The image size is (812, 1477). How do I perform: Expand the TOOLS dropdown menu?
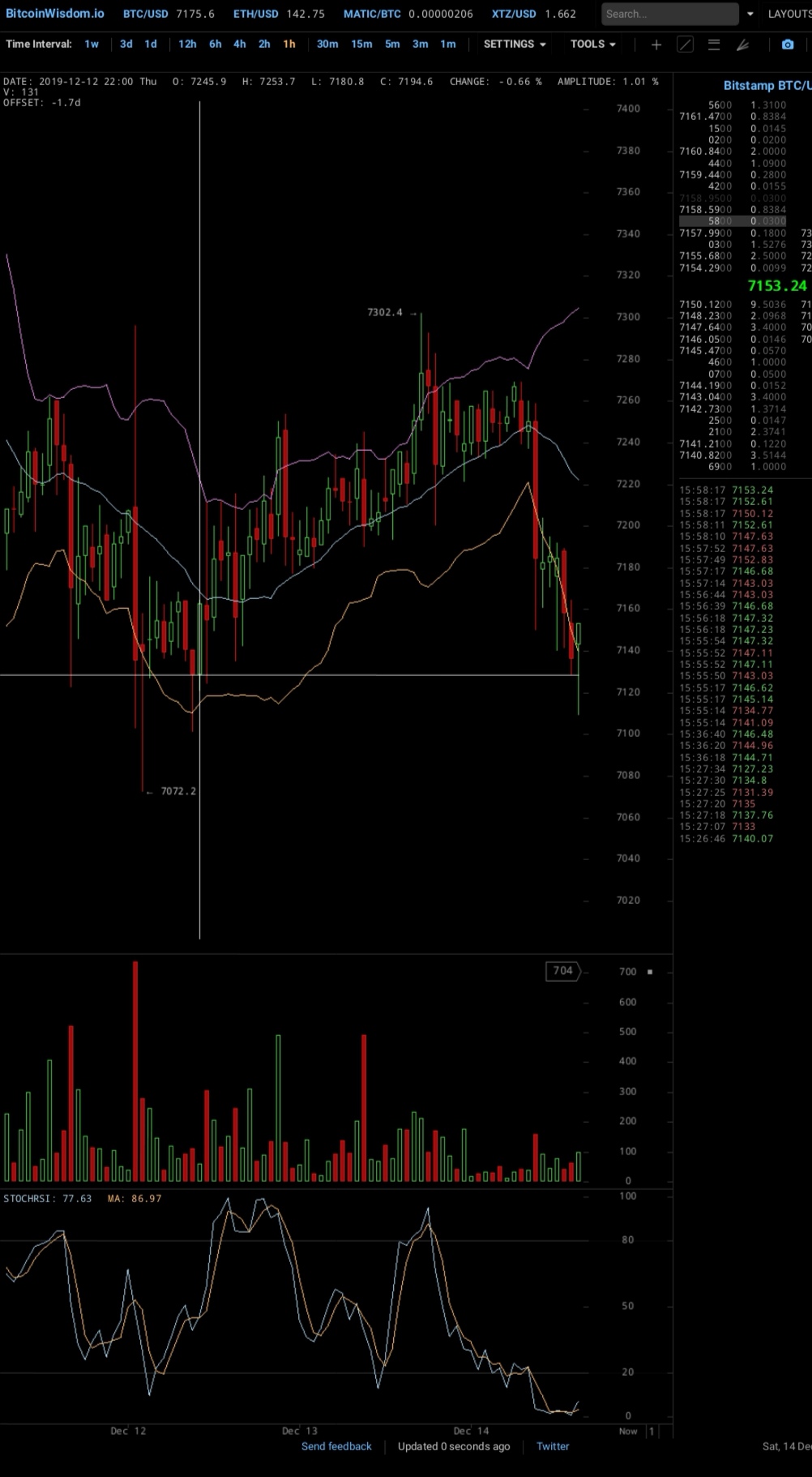[593, 45]
